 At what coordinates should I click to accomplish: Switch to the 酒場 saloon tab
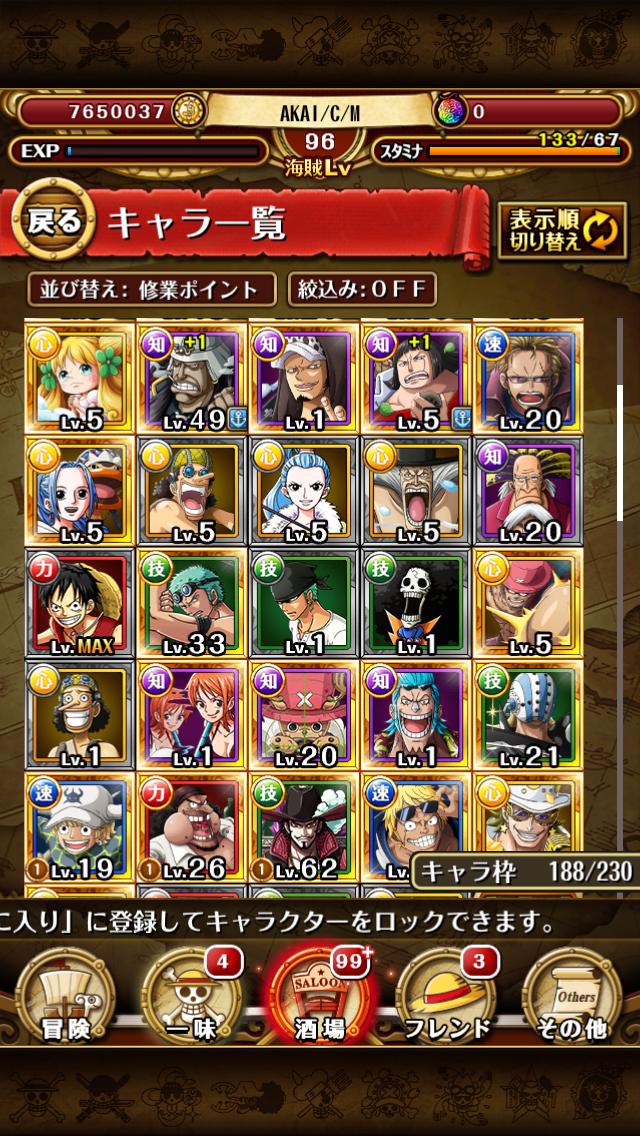pyautogui.click(x=320, y=998)
